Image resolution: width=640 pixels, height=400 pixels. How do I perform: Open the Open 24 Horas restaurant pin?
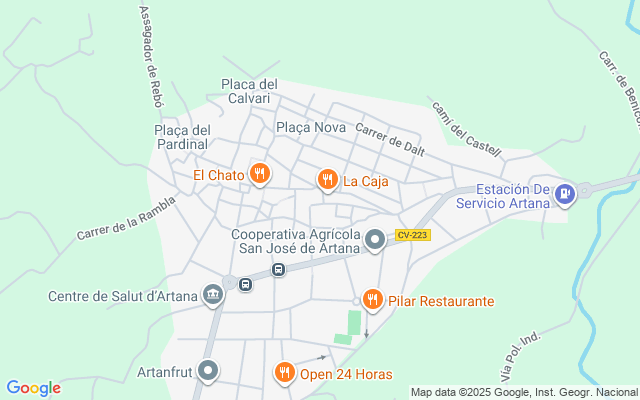click(x=284, y=373)
